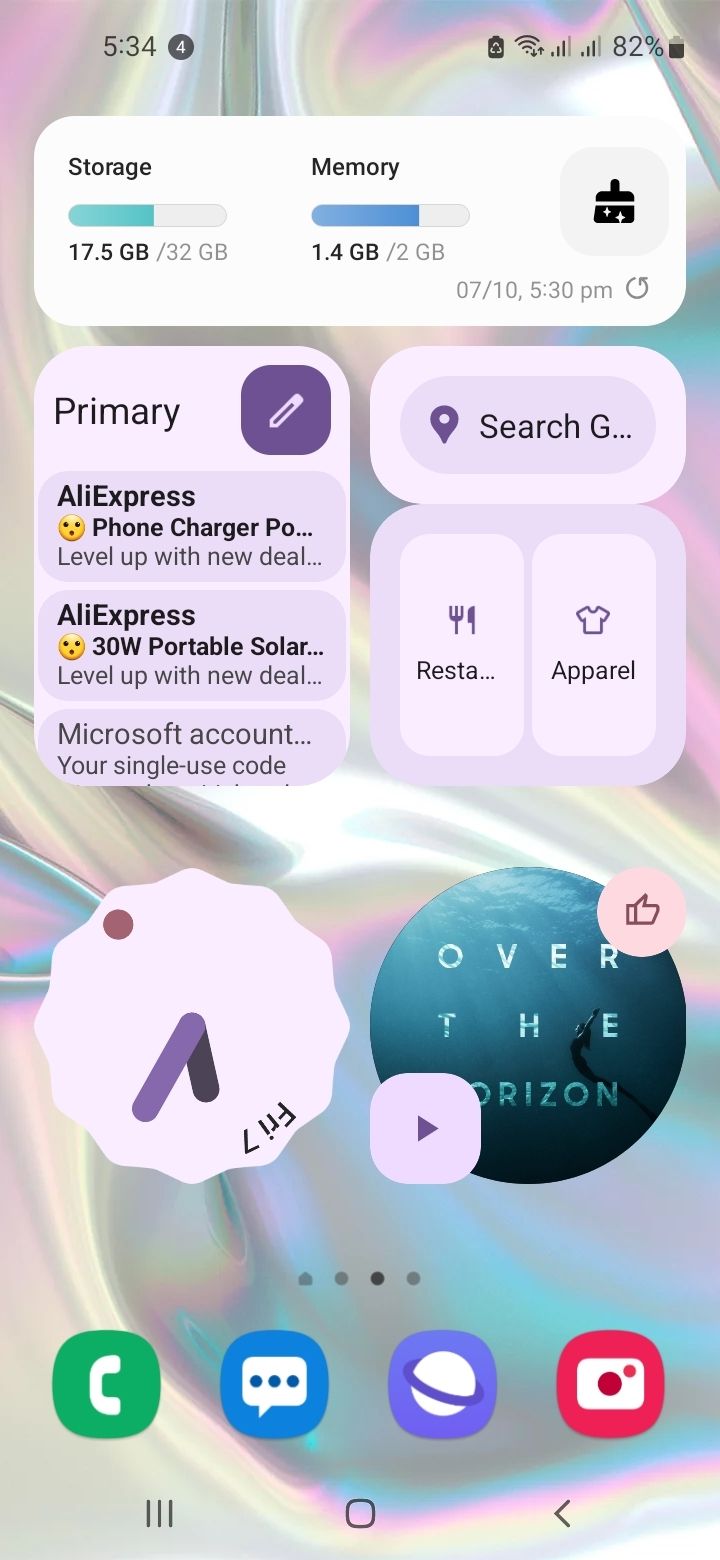Screen dimensions: 720x1560
Task: Open the Microsoft account single-use code email
Action: 192,745
